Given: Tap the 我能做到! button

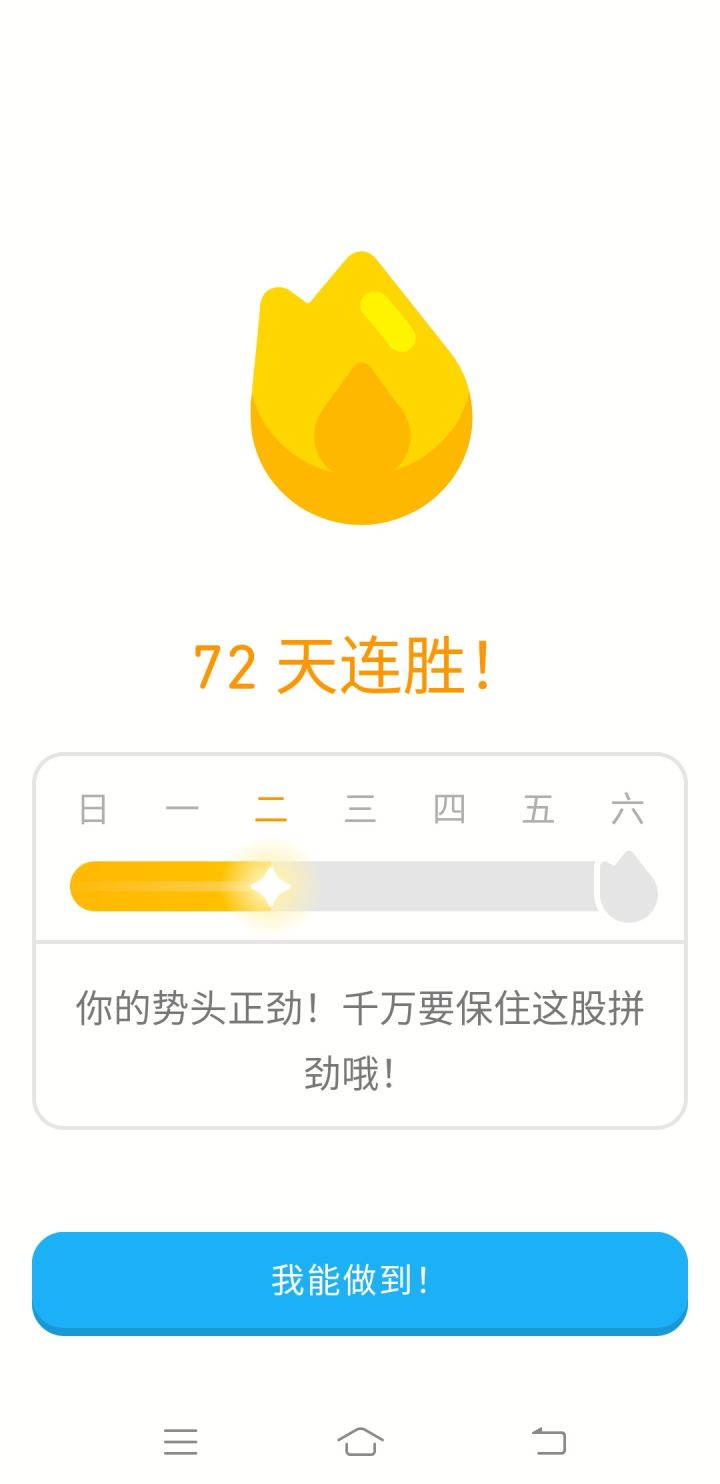Looking at the screenshot, I should coord(360,1281).
